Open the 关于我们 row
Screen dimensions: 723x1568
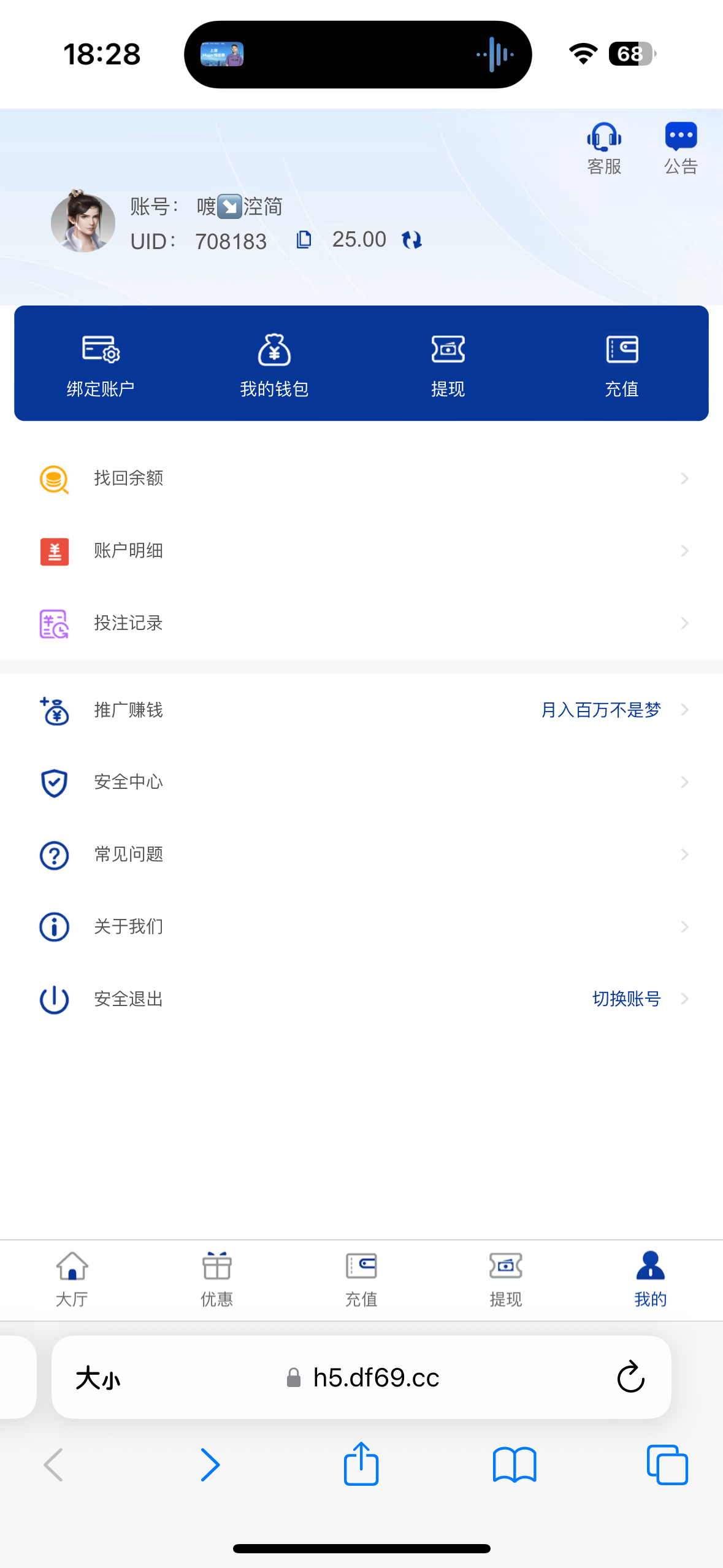pyautogui.click(x=361, y=927)
